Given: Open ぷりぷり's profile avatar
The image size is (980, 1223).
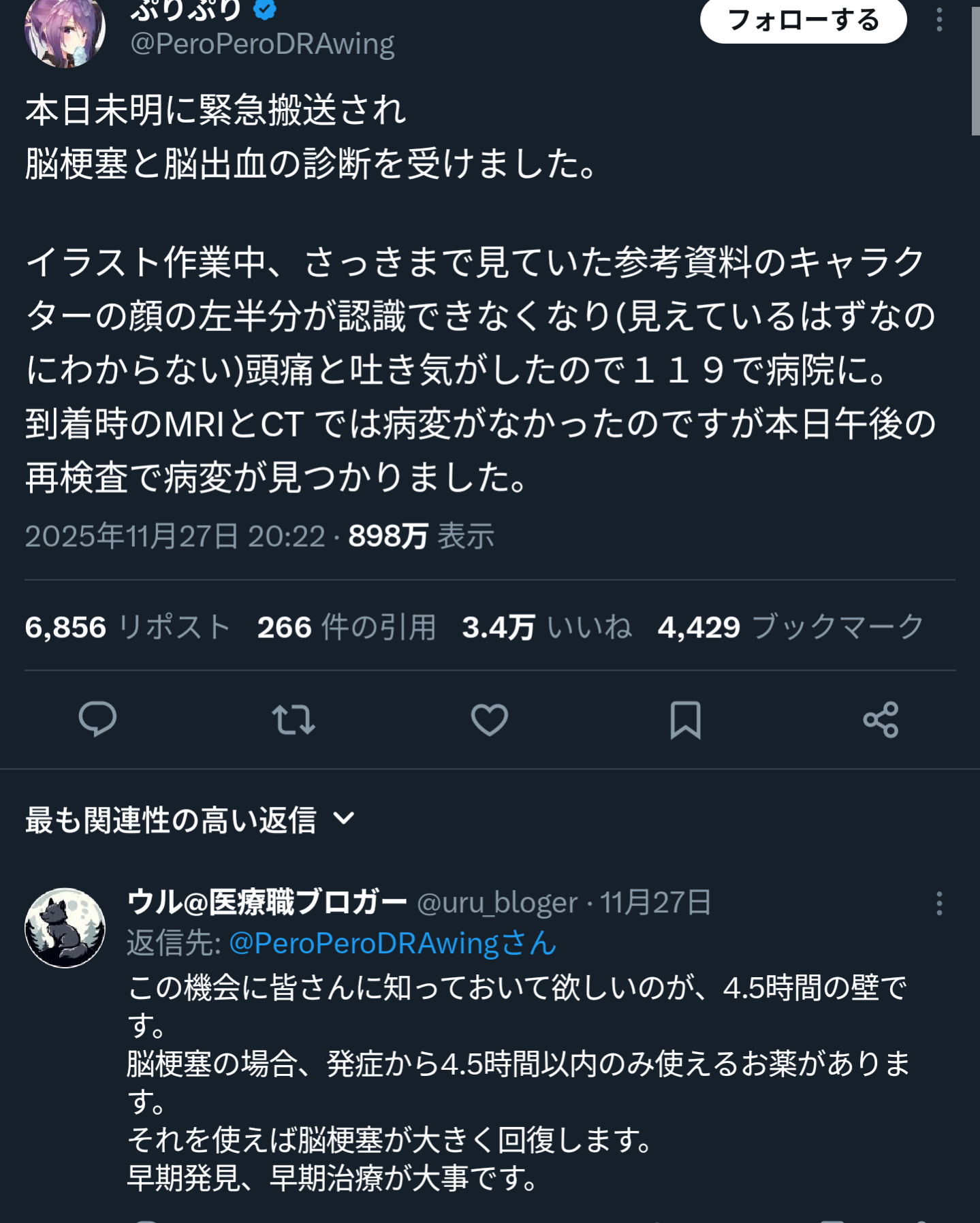Looking at the screenshot, I should click(65, 31).
